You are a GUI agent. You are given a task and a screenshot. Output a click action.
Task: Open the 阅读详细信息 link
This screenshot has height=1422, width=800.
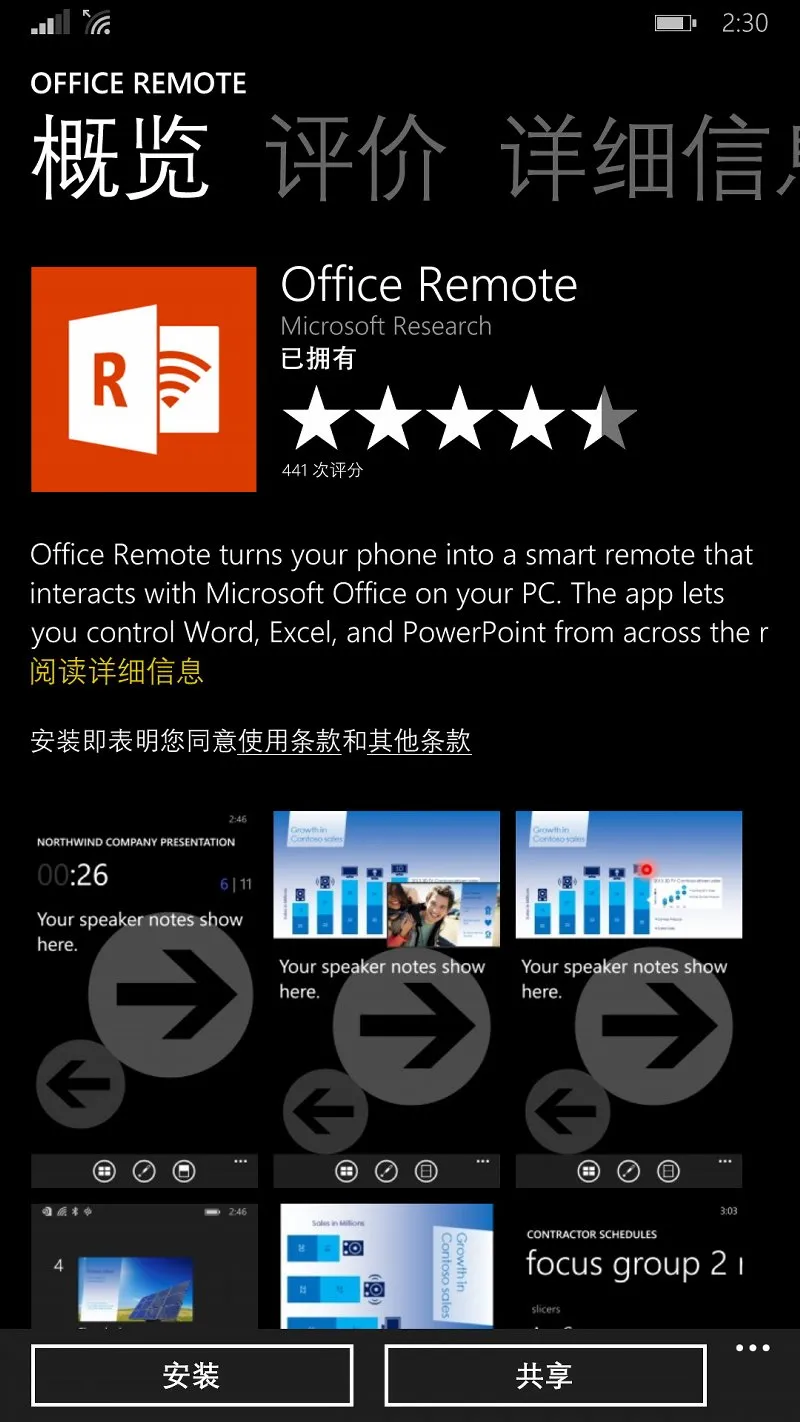[x=117, y=672]
